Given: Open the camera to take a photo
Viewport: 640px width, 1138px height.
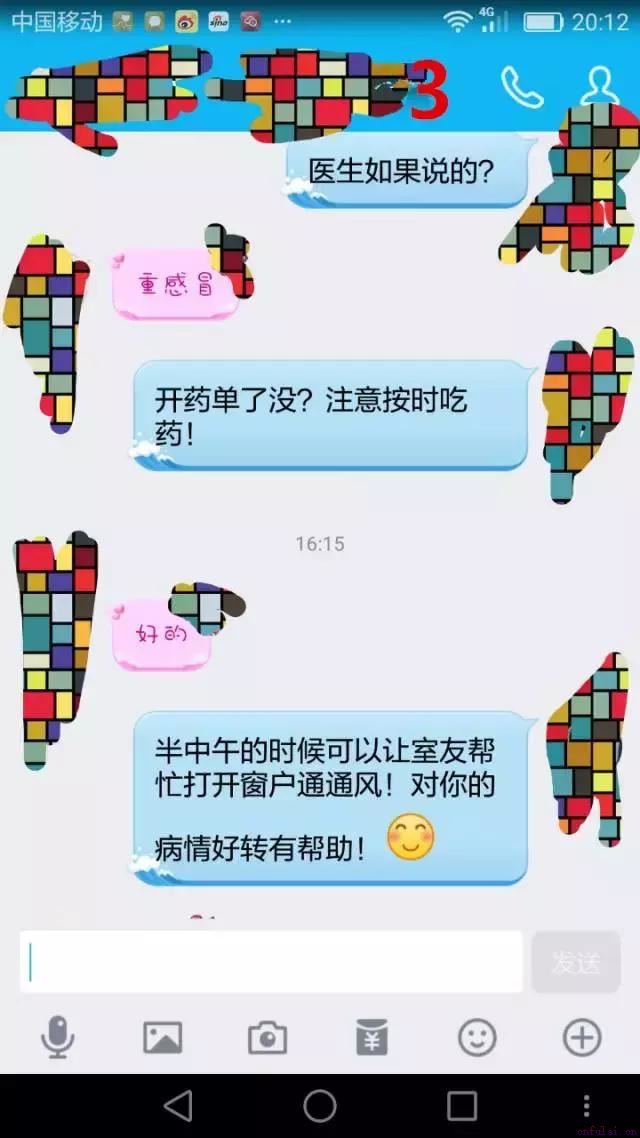Looking at the screenshot, I should click(267, 1038).
